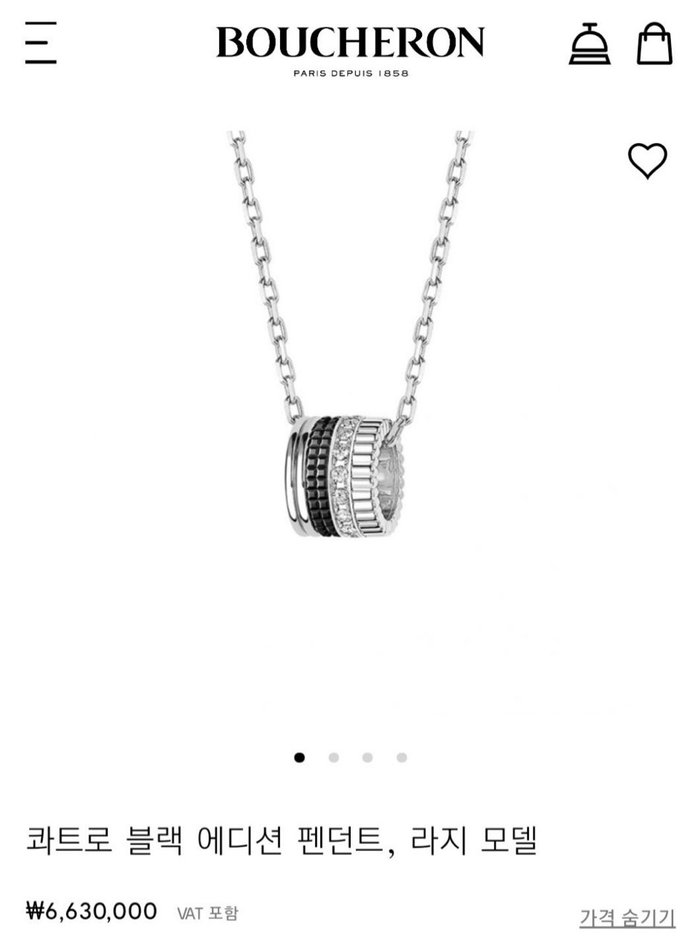Image resolution: width=700 pixels, height=950 pixels.
Task: Select the second image indicator dot
Action: pos(333,757)
